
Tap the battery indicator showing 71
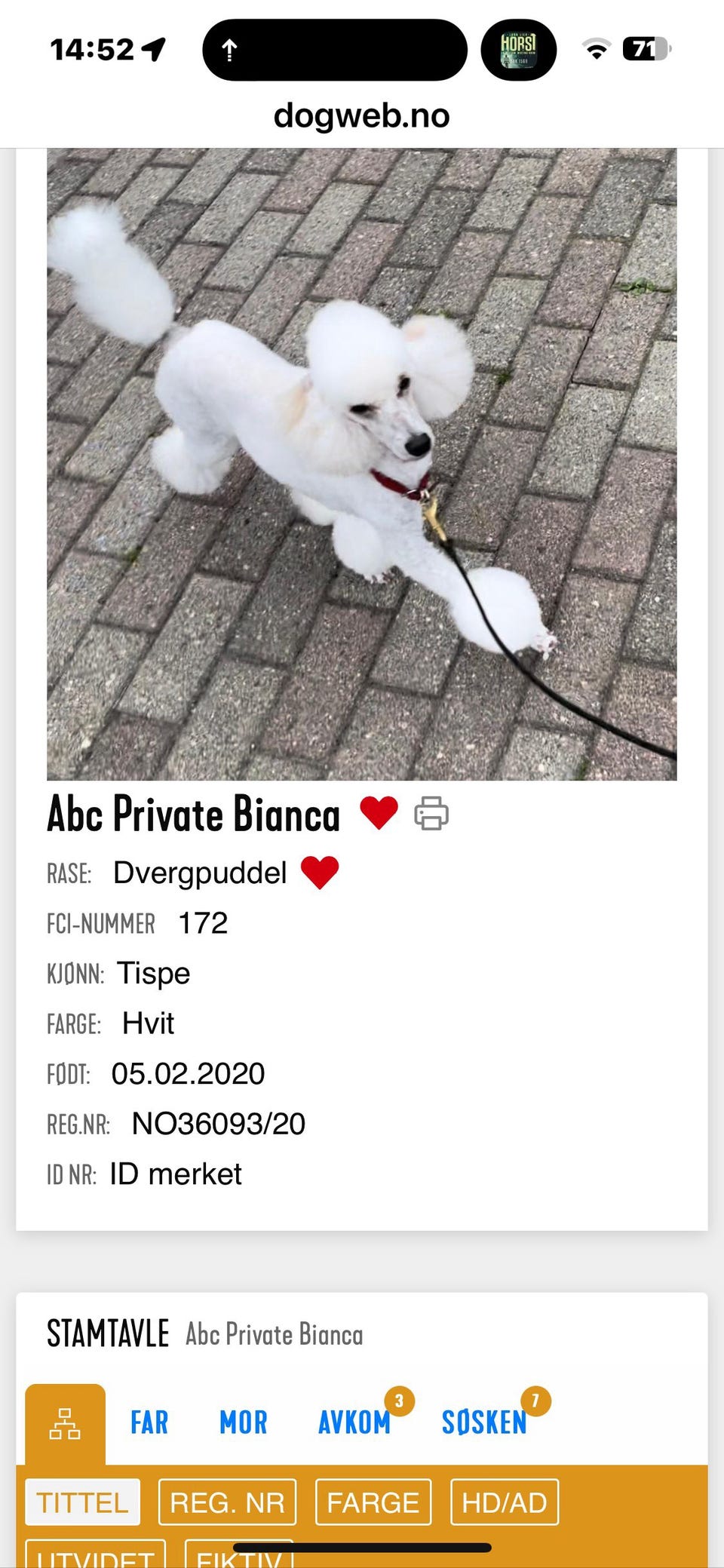click(646, 47)
